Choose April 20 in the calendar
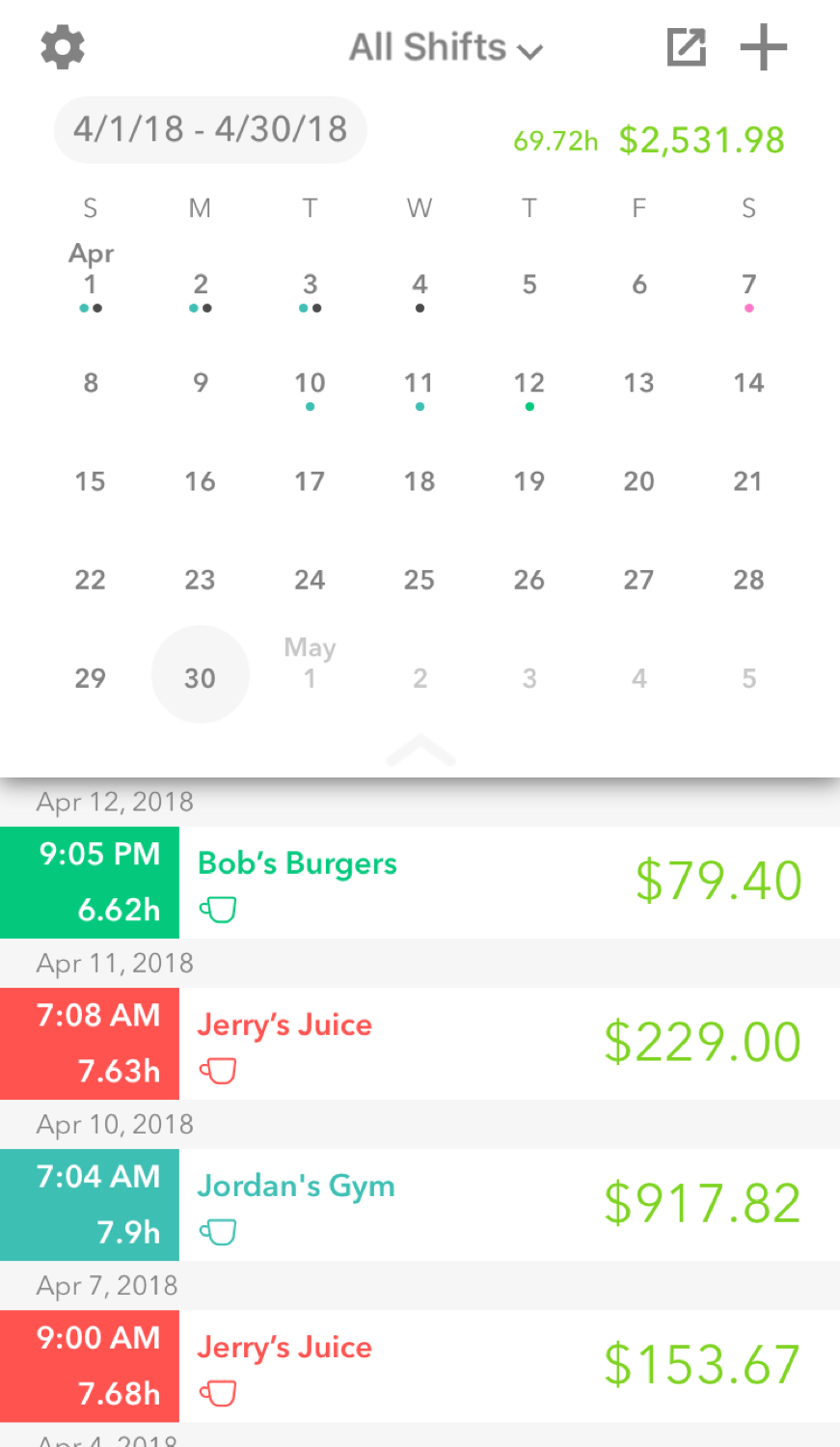 (x=638, y=481)
